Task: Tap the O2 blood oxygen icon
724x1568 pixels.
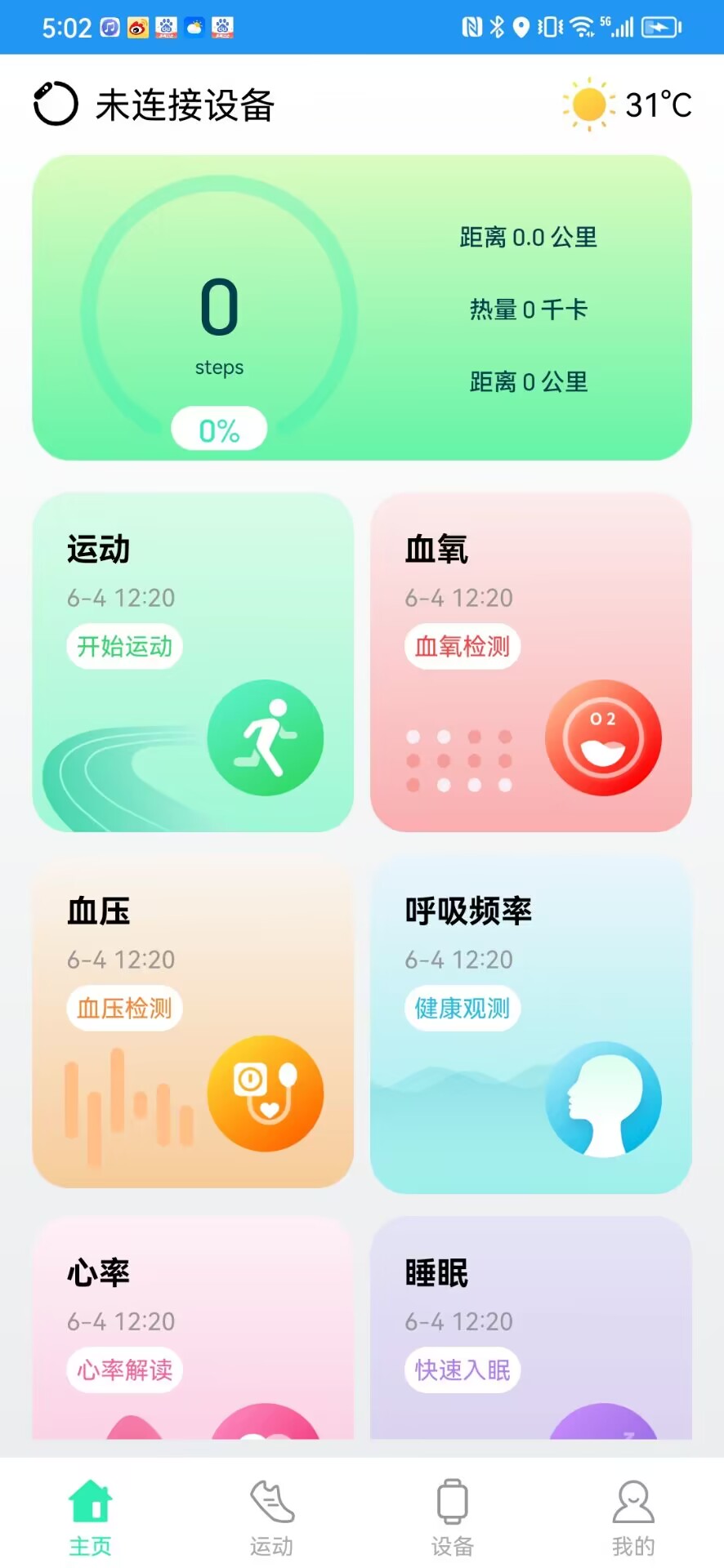Action: pyautogui.click(x=605, y=737)
